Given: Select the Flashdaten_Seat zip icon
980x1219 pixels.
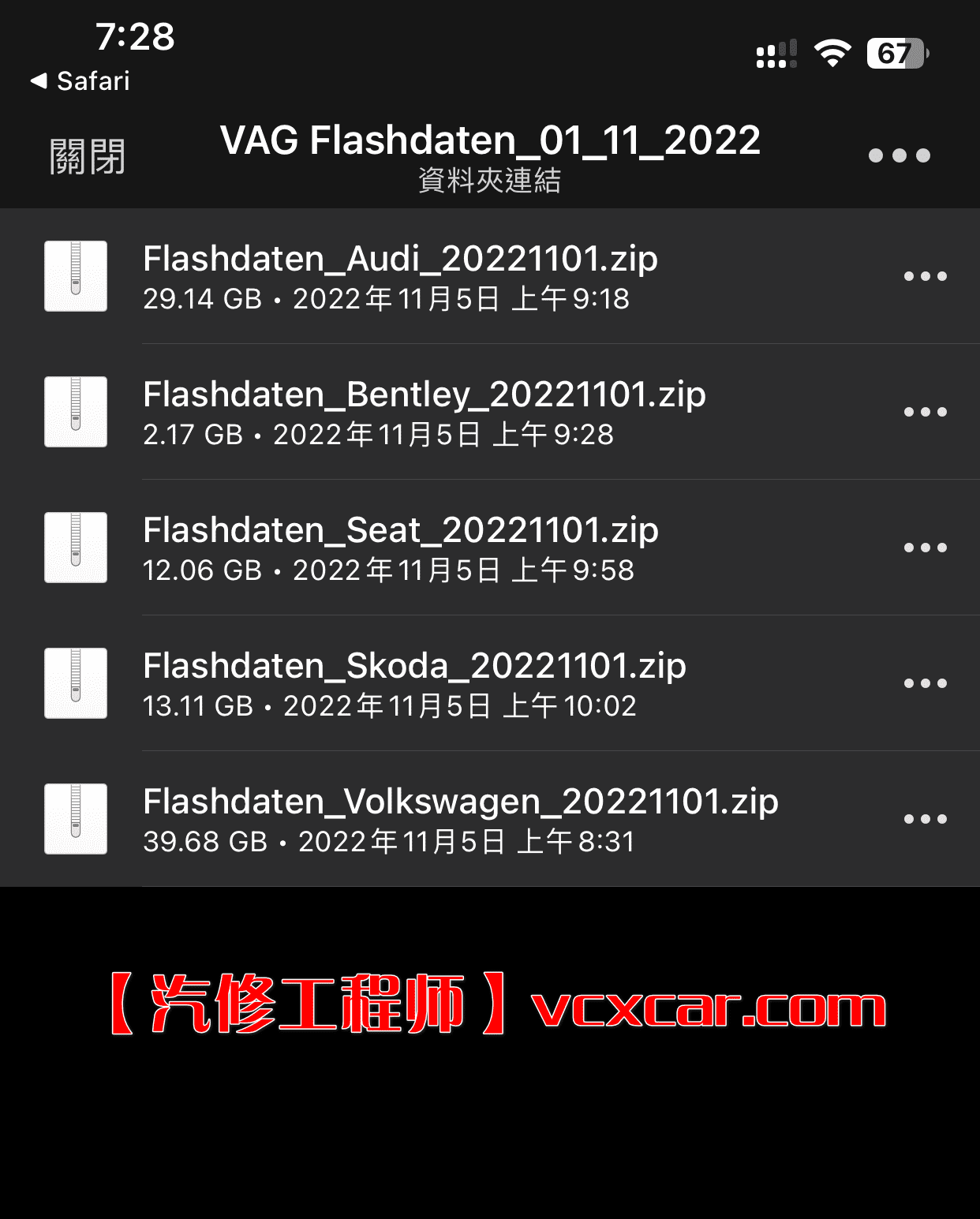Looking at the screenshot, I should click(77, 547).
